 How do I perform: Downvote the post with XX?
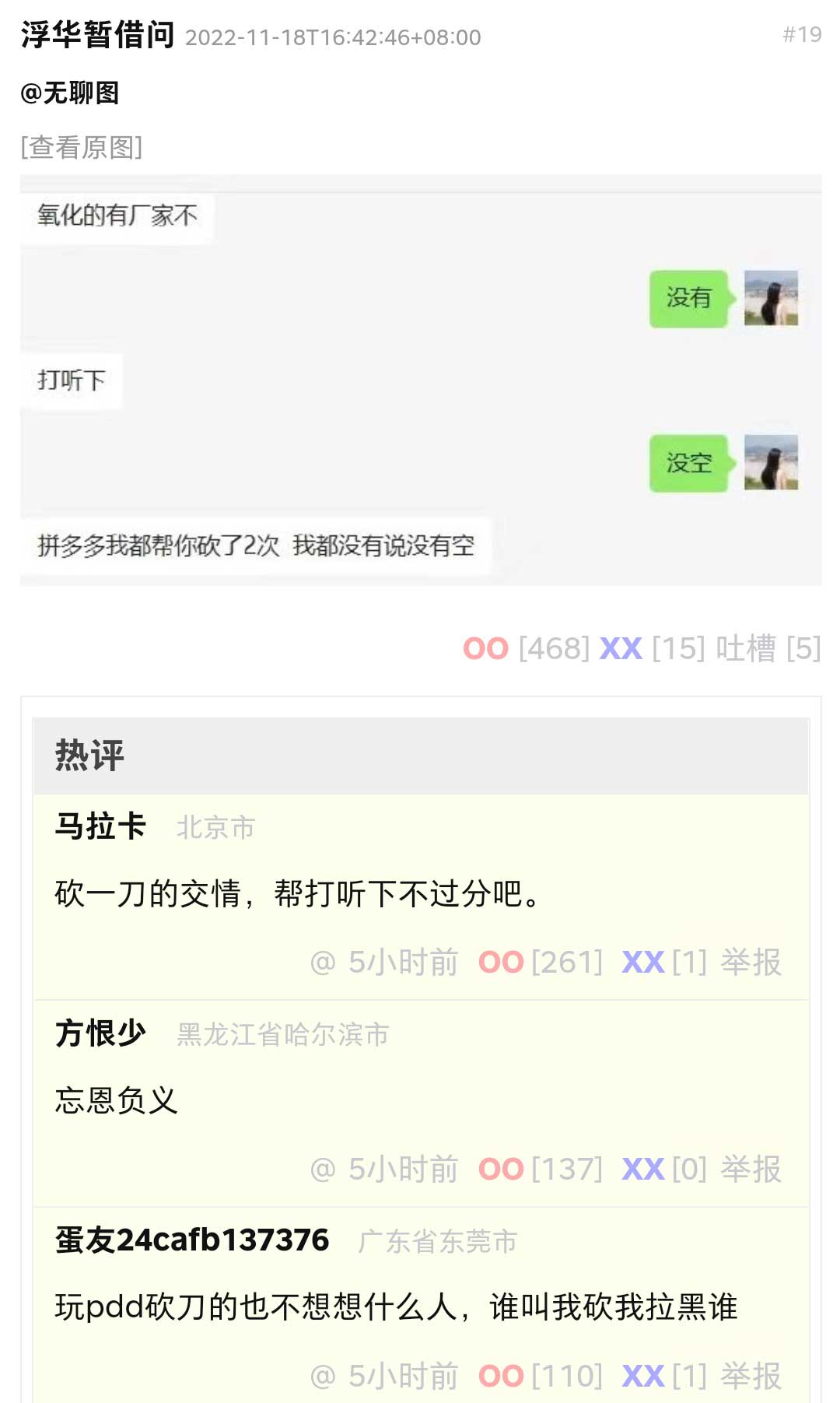point(621,648)
